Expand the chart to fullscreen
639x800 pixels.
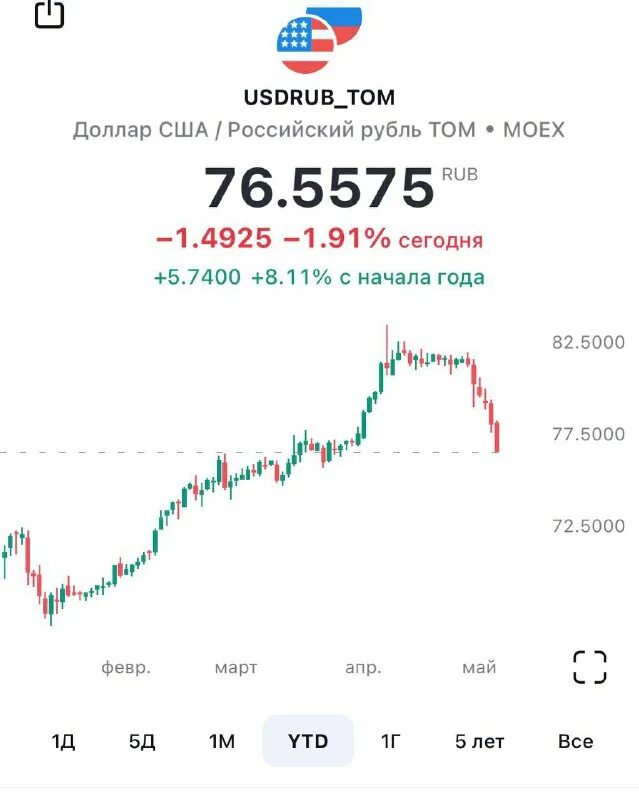click(x=589, y=667)
